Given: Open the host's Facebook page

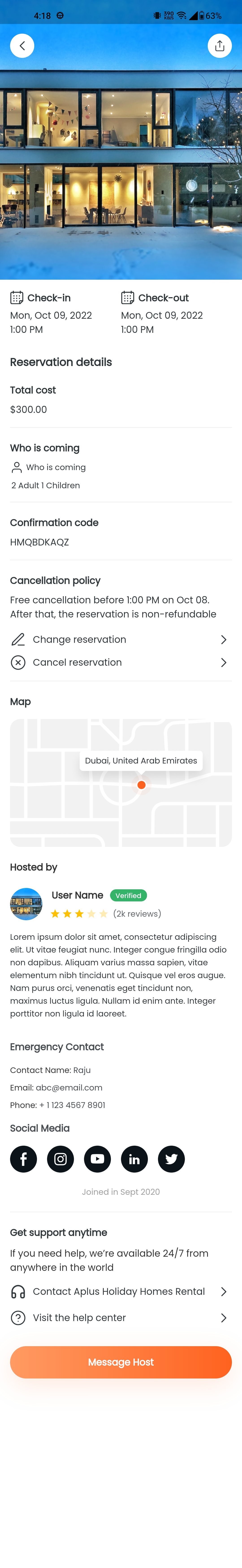Looking at the screenshot, I should click(24, 1159).
